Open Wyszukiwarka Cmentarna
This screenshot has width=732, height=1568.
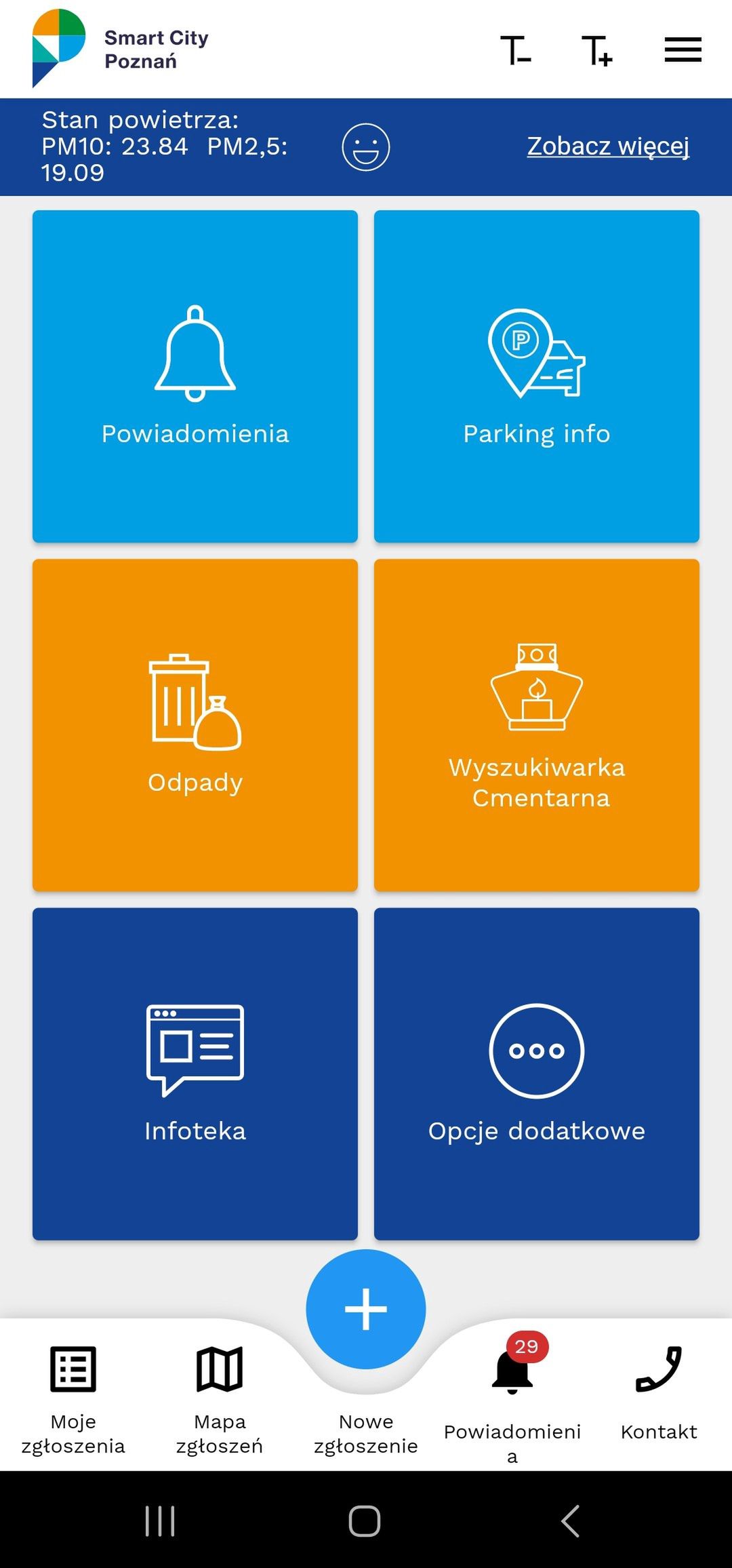[x=537, y=725]
